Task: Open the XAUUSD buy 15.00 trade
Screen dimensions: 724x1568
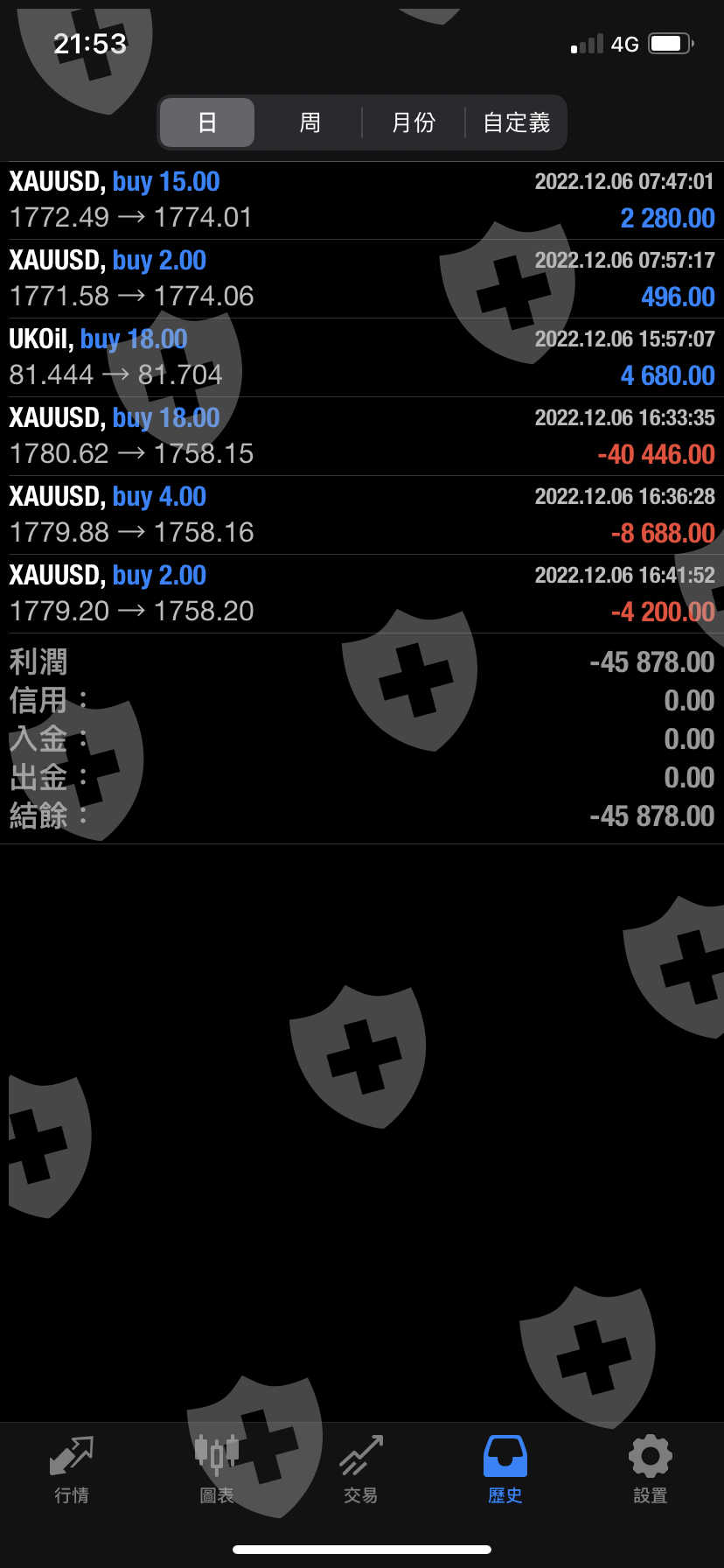Action: (362, 200)
